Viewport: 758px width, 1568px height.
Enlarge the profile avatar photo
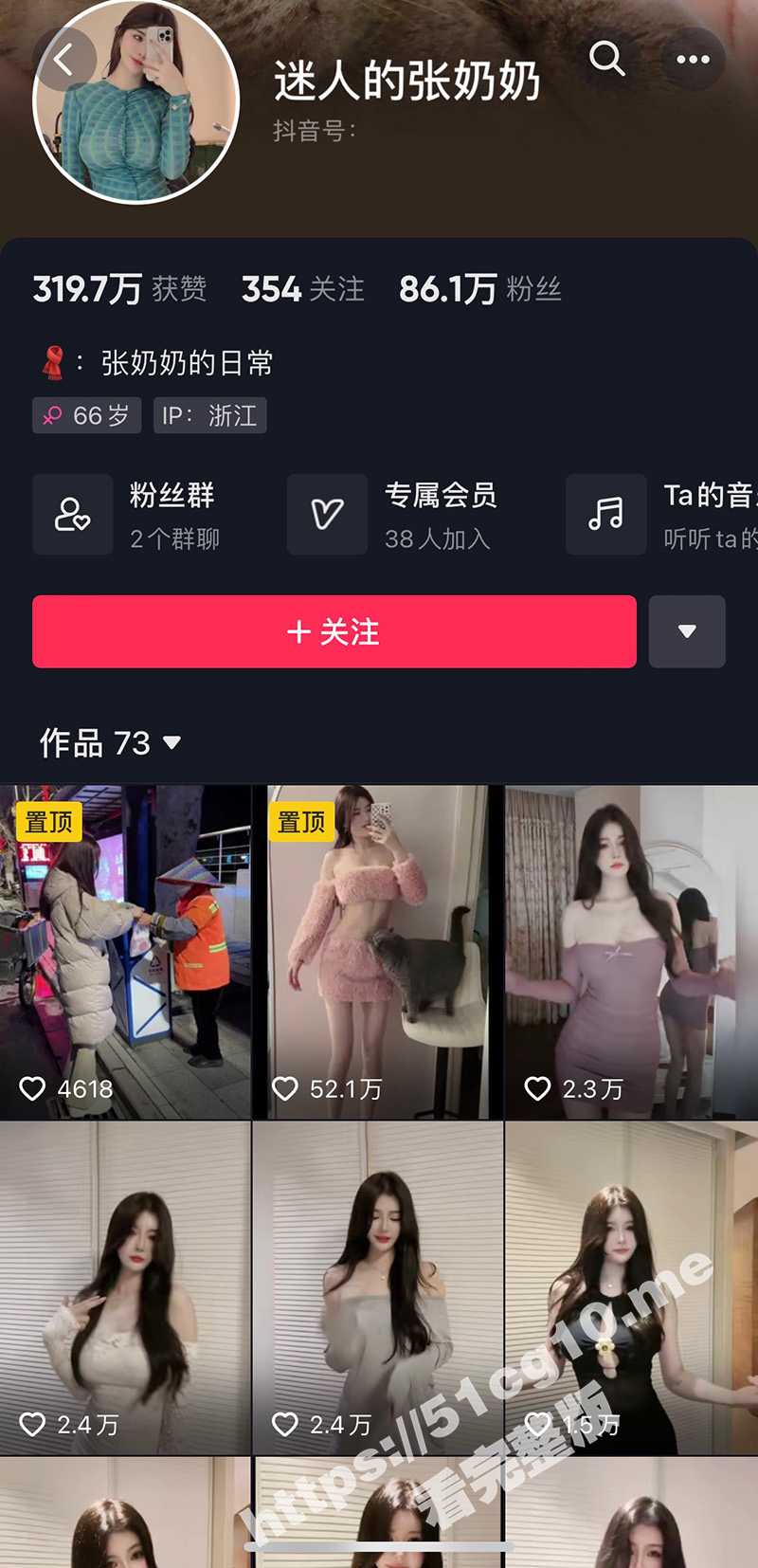(x=136, y=102)
